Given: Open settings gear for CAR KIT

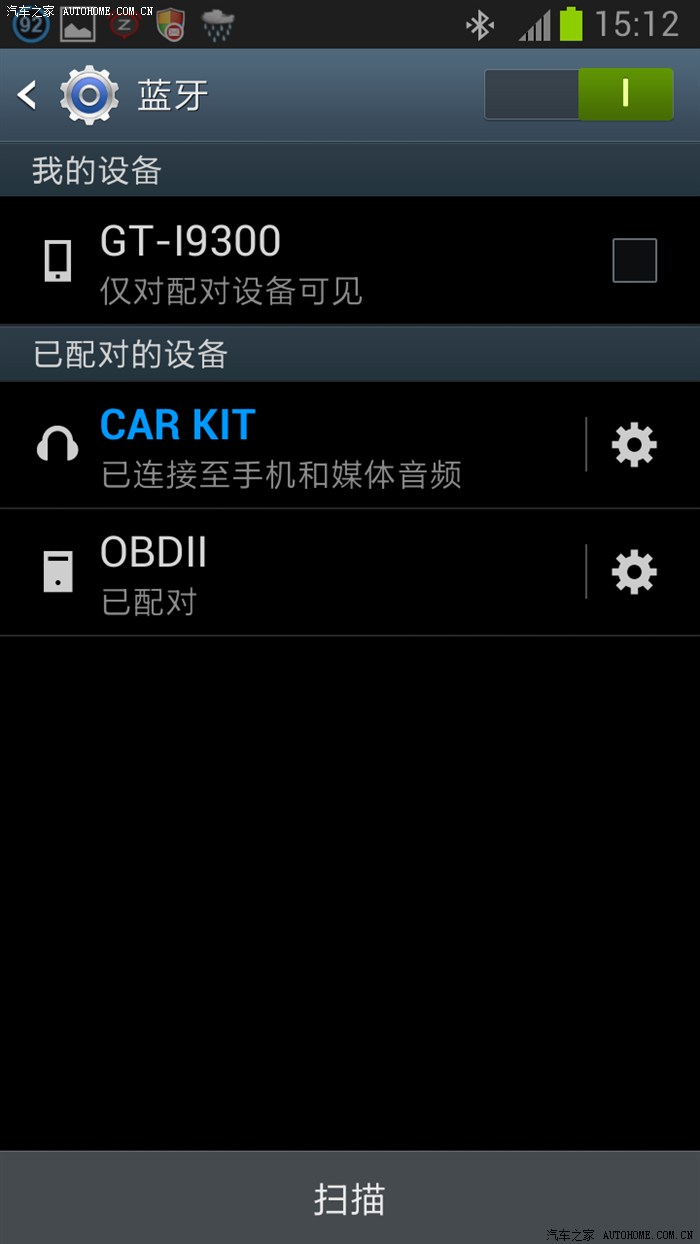Looking at the screenshot, I should click(634, 445).
